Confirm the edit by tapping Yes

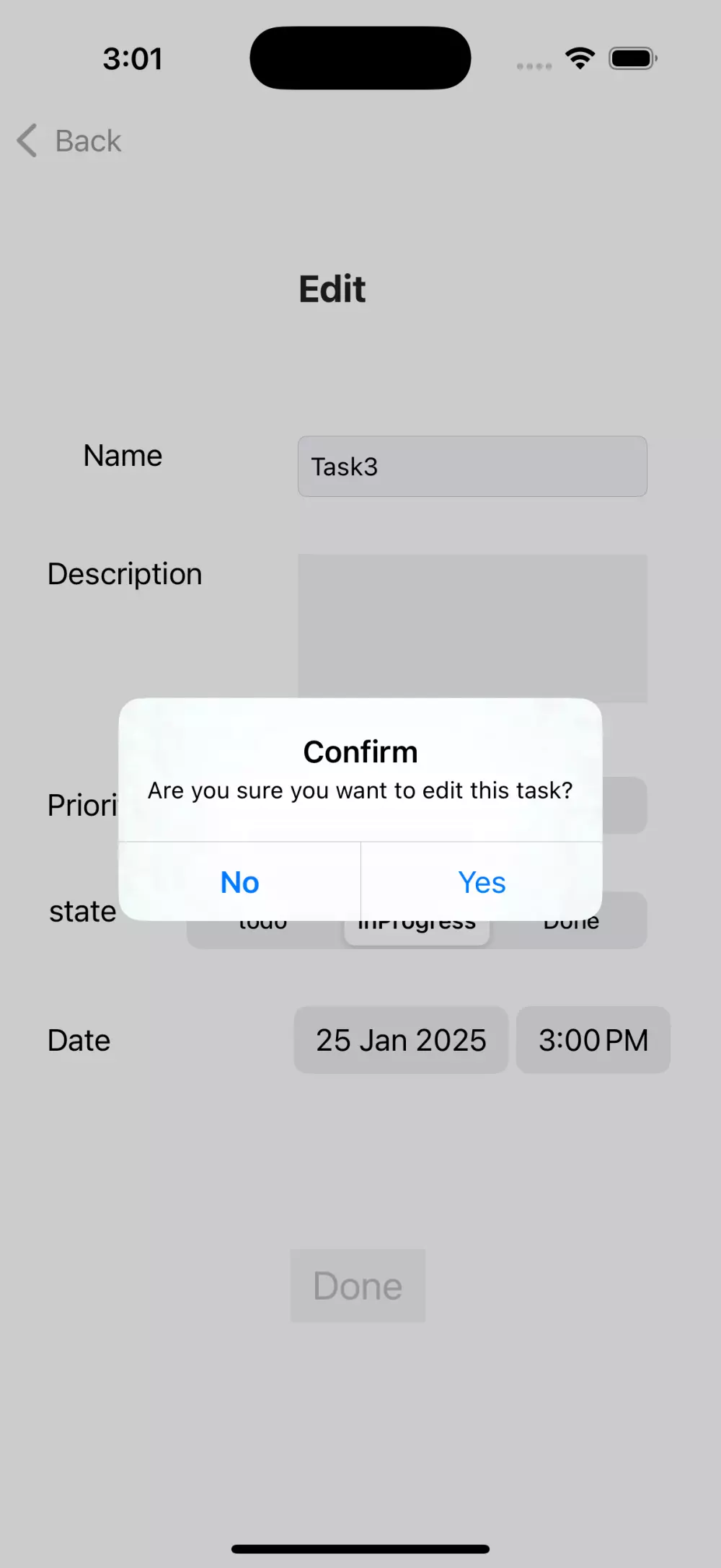(x=481, y=881)
